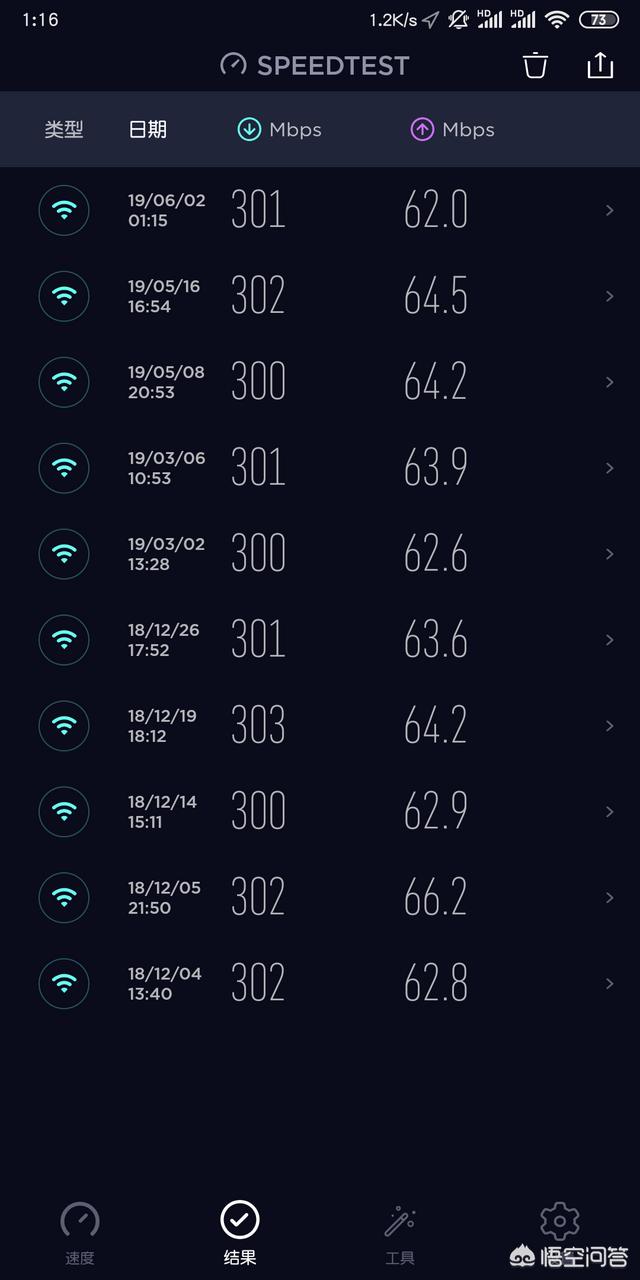View the 18/12/19 18:12 result details
The image size is (640, 1280).
tap(320, 726)
